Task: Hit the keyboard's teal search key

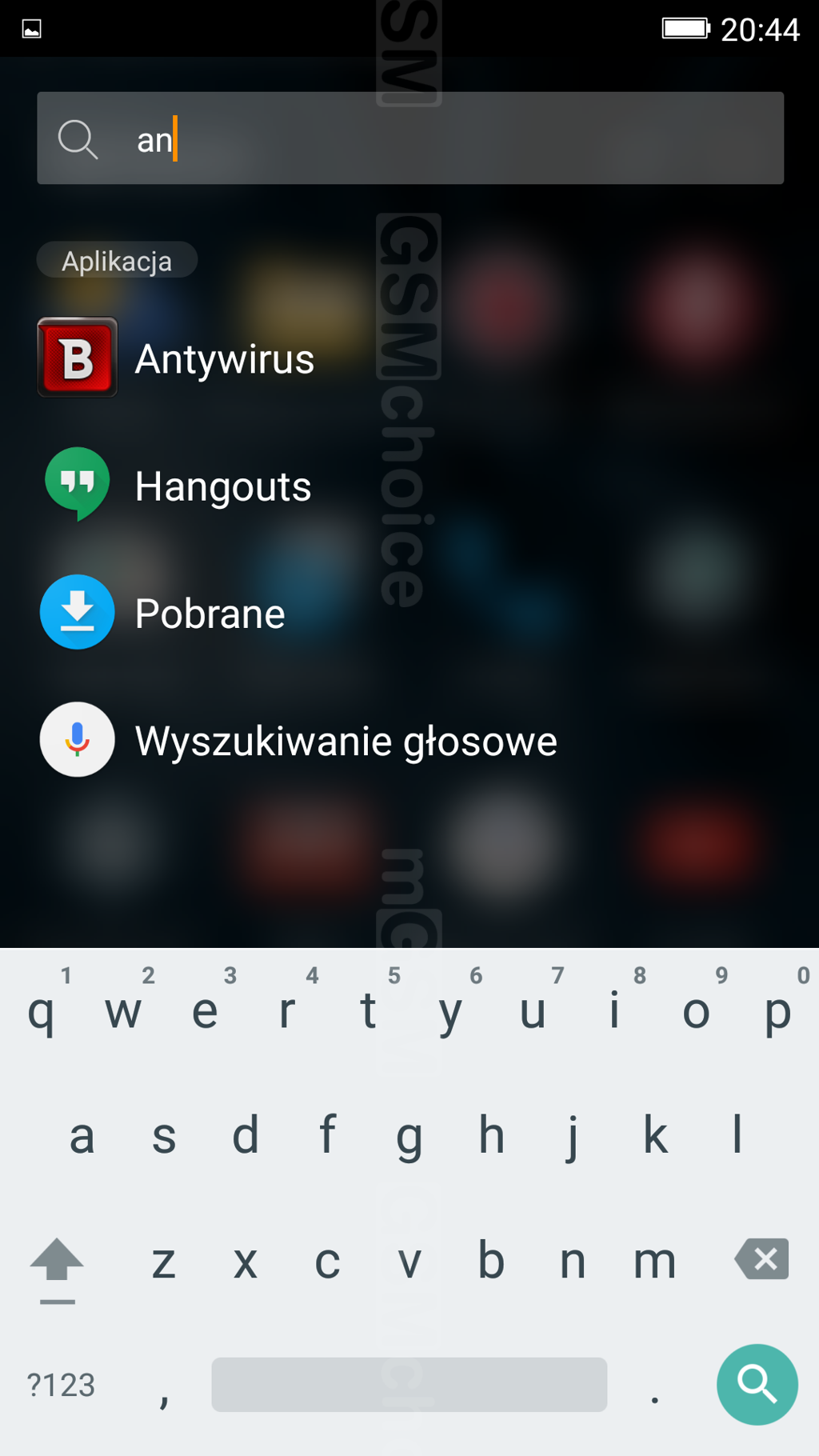Action: [x=757, y=1384]
